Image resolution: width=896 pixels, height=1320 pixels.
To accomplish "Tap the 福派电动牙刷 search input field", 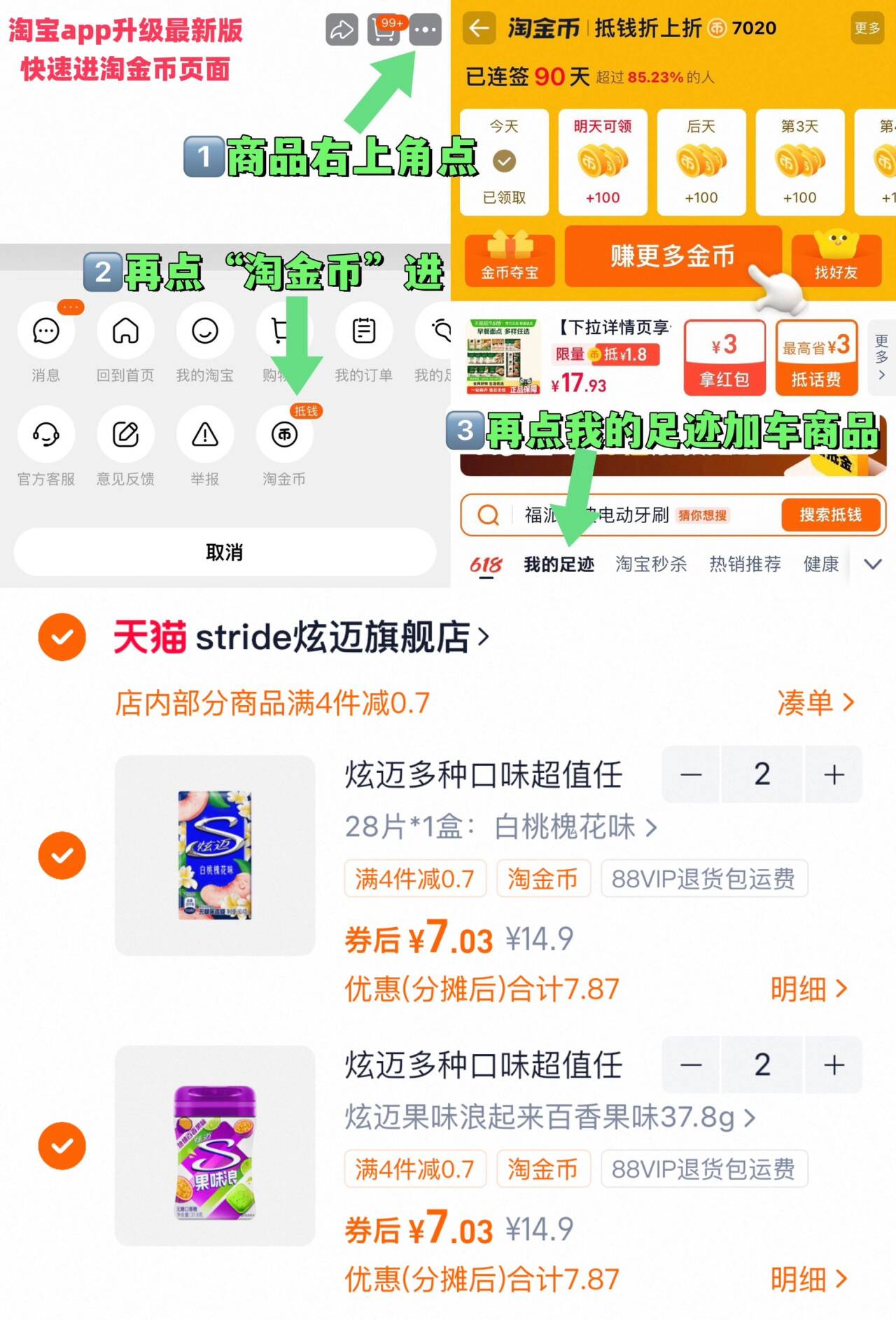I will [x=609, y=515].
